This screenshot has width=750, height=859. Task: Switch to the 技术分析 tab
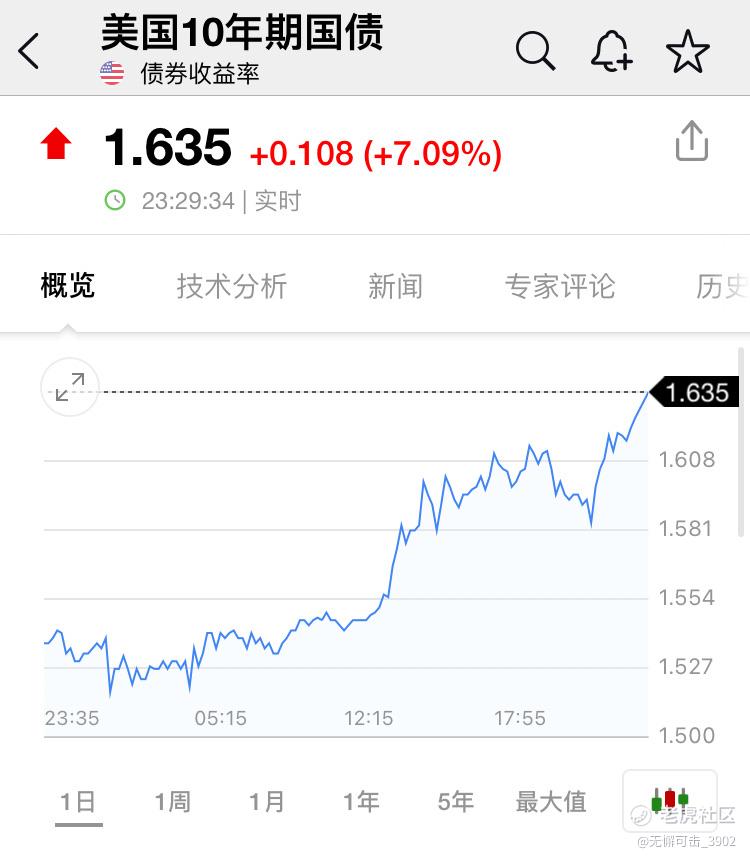tap(232, 286)
